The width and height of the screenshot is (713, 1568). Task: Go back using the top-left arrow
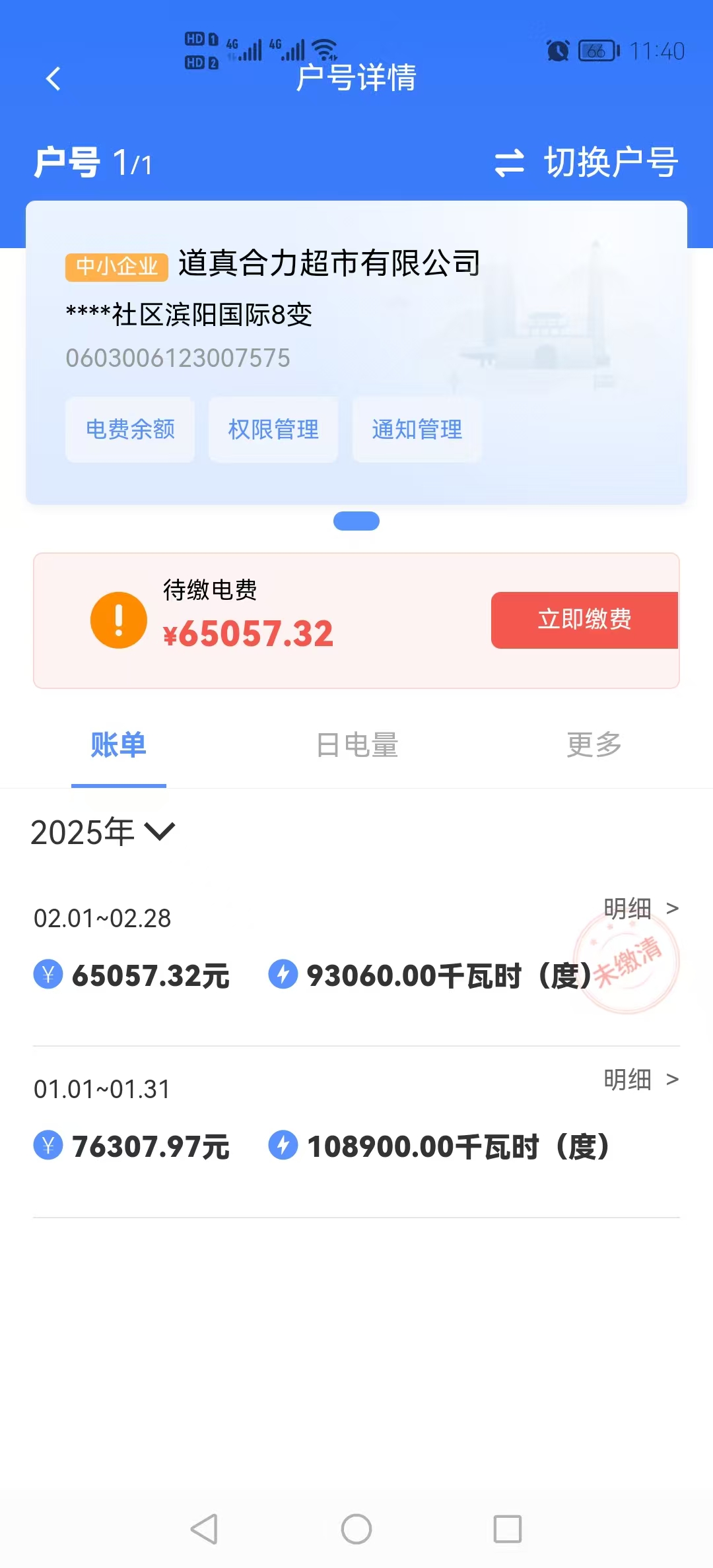pyautogui.click(x=53, y=79)
